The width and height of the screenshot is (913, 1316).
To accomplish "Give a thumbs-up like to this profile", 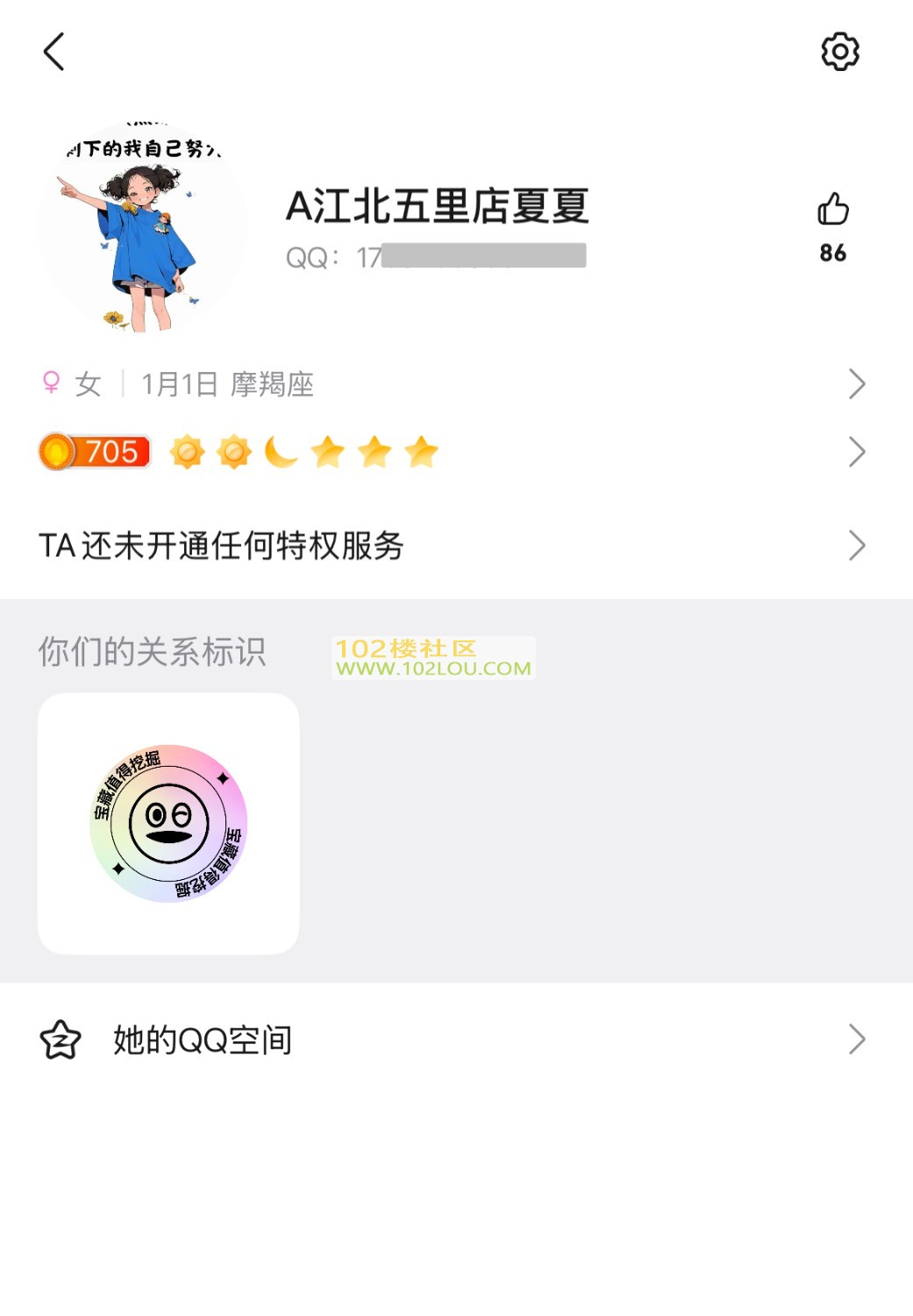I will [x=832, y=211].
